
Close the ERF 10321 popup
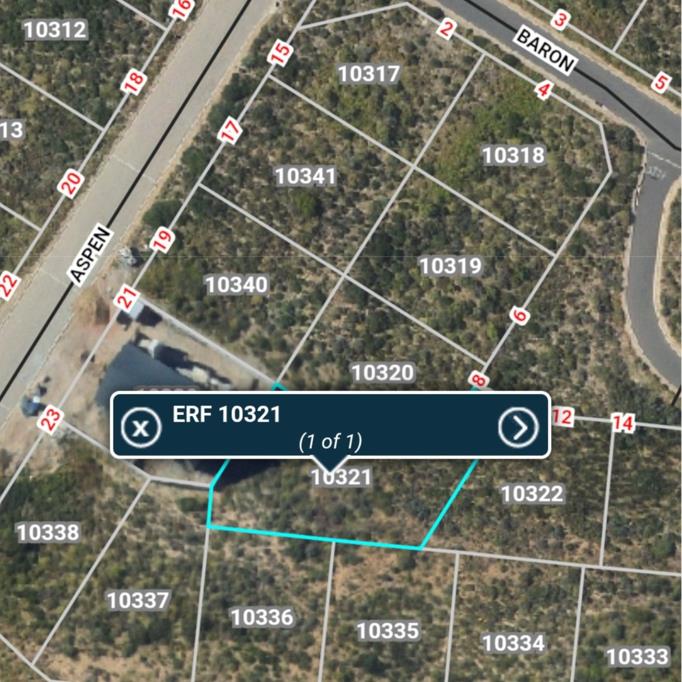coord(141,427)
